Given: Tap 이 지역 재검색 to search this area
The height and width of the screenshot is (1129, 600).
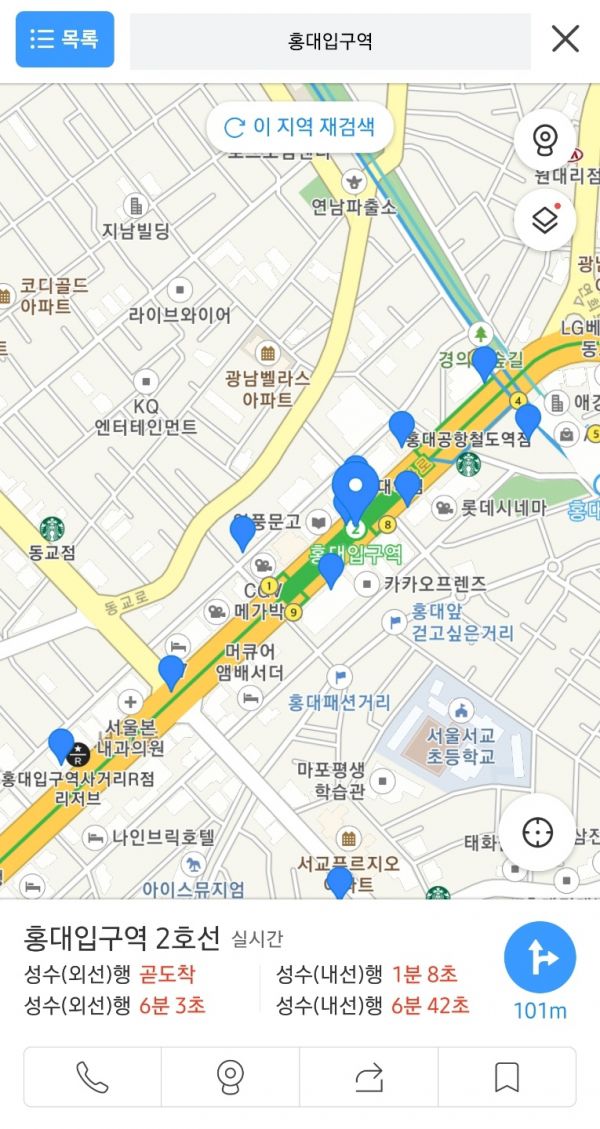Looking at the screenshot, I should tap(300, 127).
